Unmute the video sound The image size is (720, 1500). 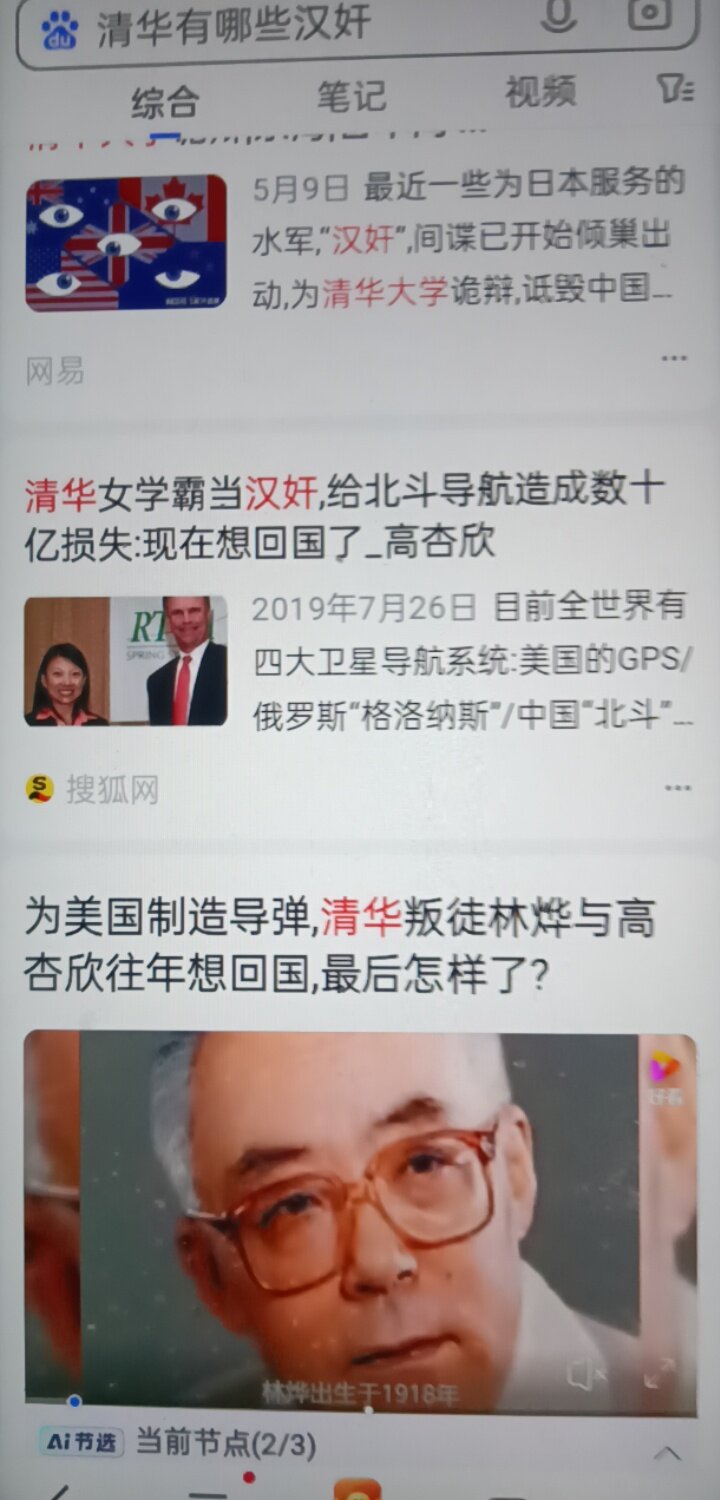coord(585,1376)
